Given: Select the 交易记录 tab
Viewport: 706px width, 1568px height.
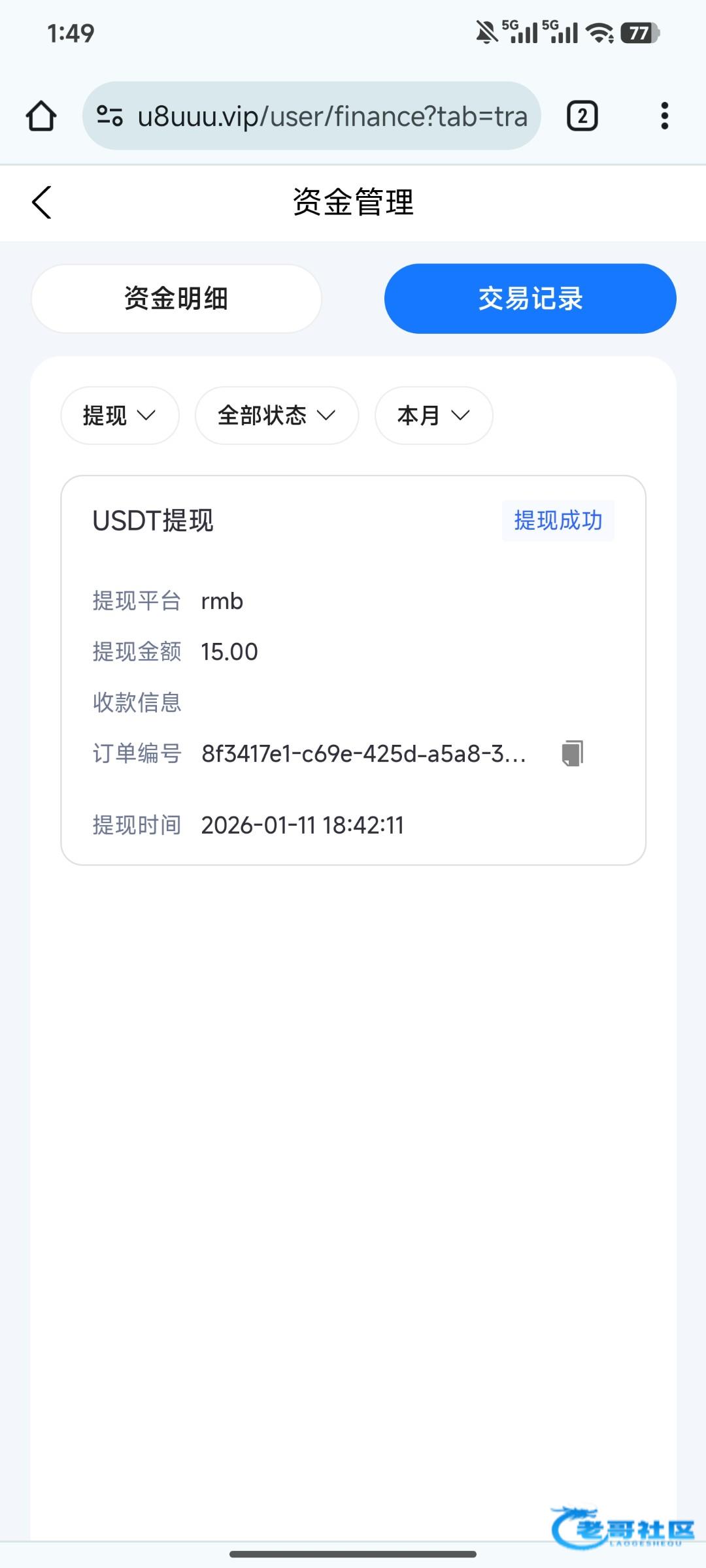Looking at the screenshot, I should [x=530, y=299].
